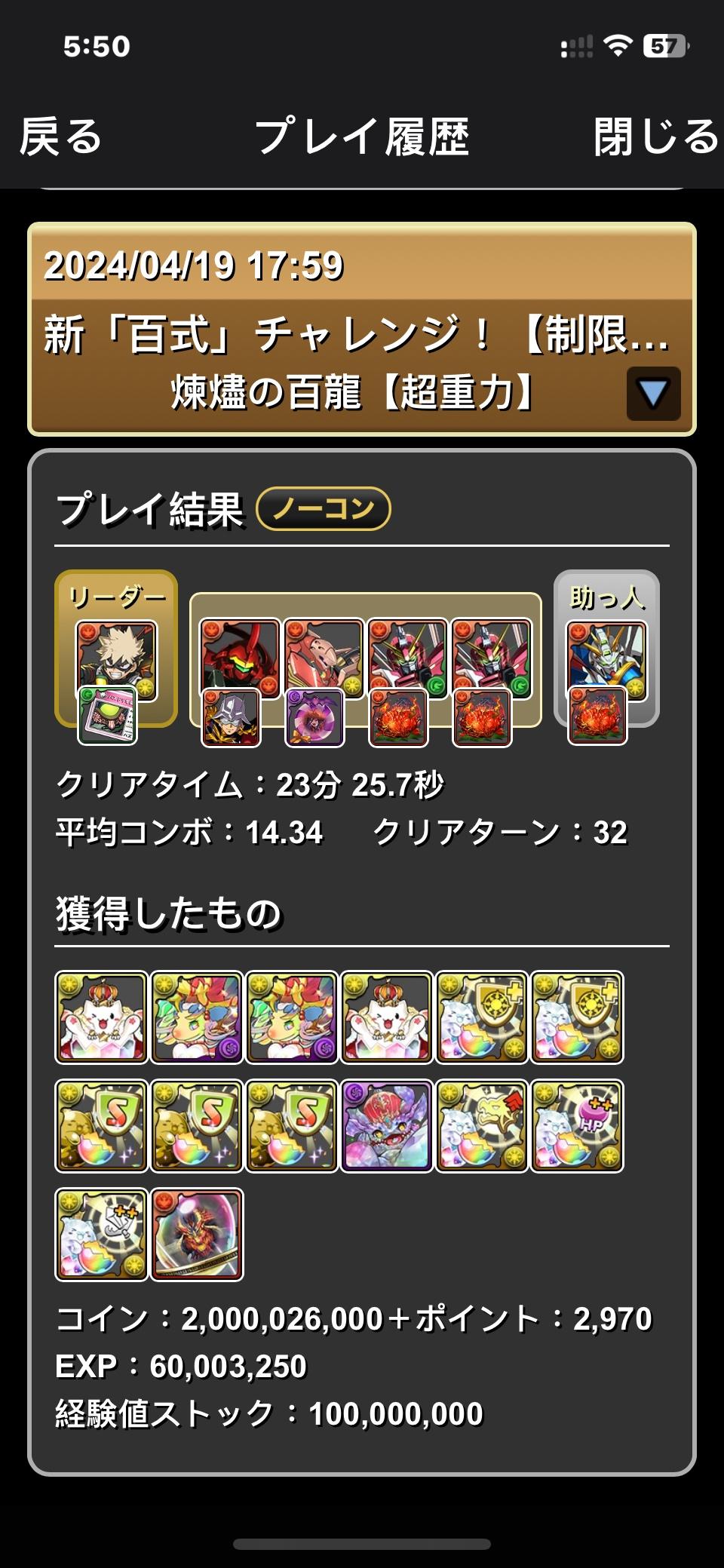The height and width of the screenshot is (1568, 724).
Task: View the purple jellyfish monster reward
Action: 387,1126
